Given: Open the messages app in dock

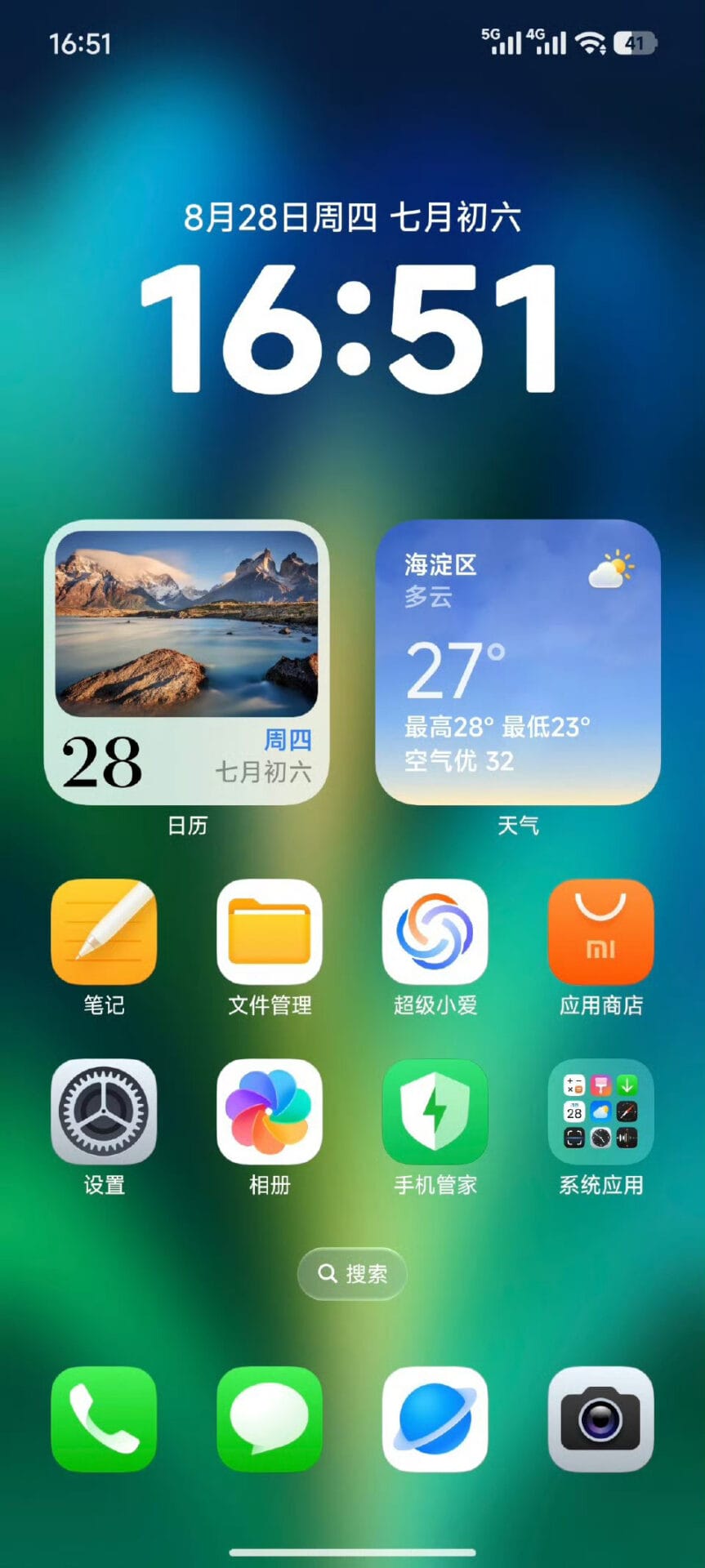Looking at the screenshot, I should 270,1419.
